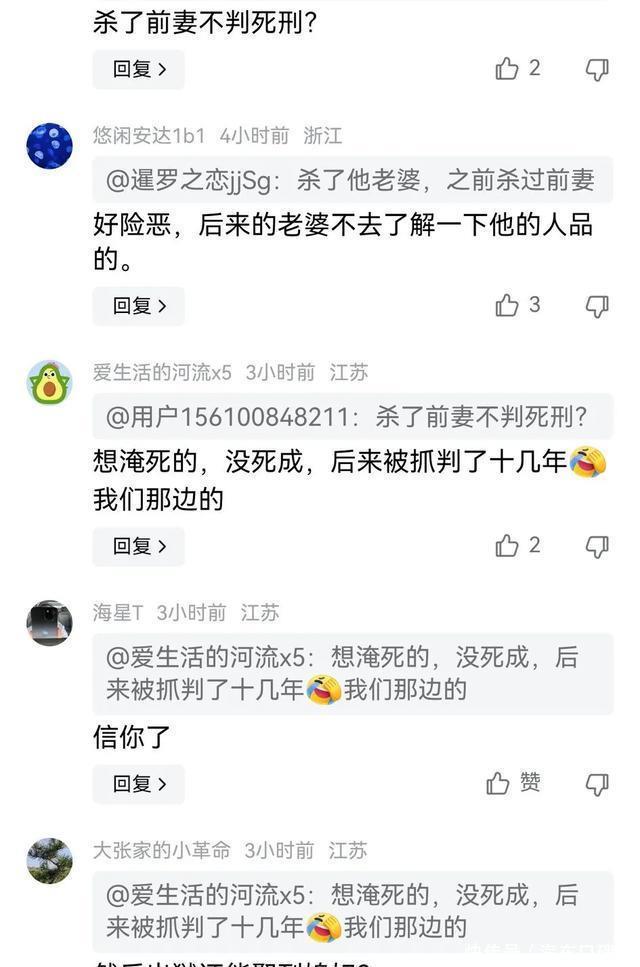Open quoted comment from 用户156100848211
Image resolution: width=640 pixels, height=967 pixels.
[352, 417]
